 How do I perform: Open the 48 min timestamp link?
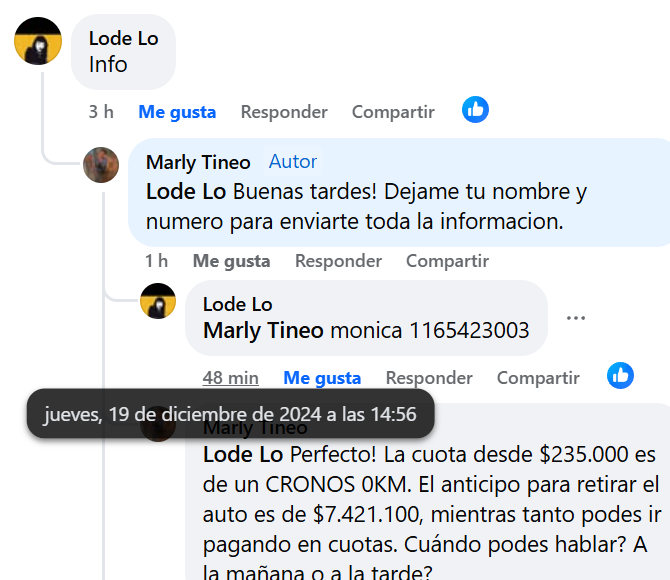(230, 378)
